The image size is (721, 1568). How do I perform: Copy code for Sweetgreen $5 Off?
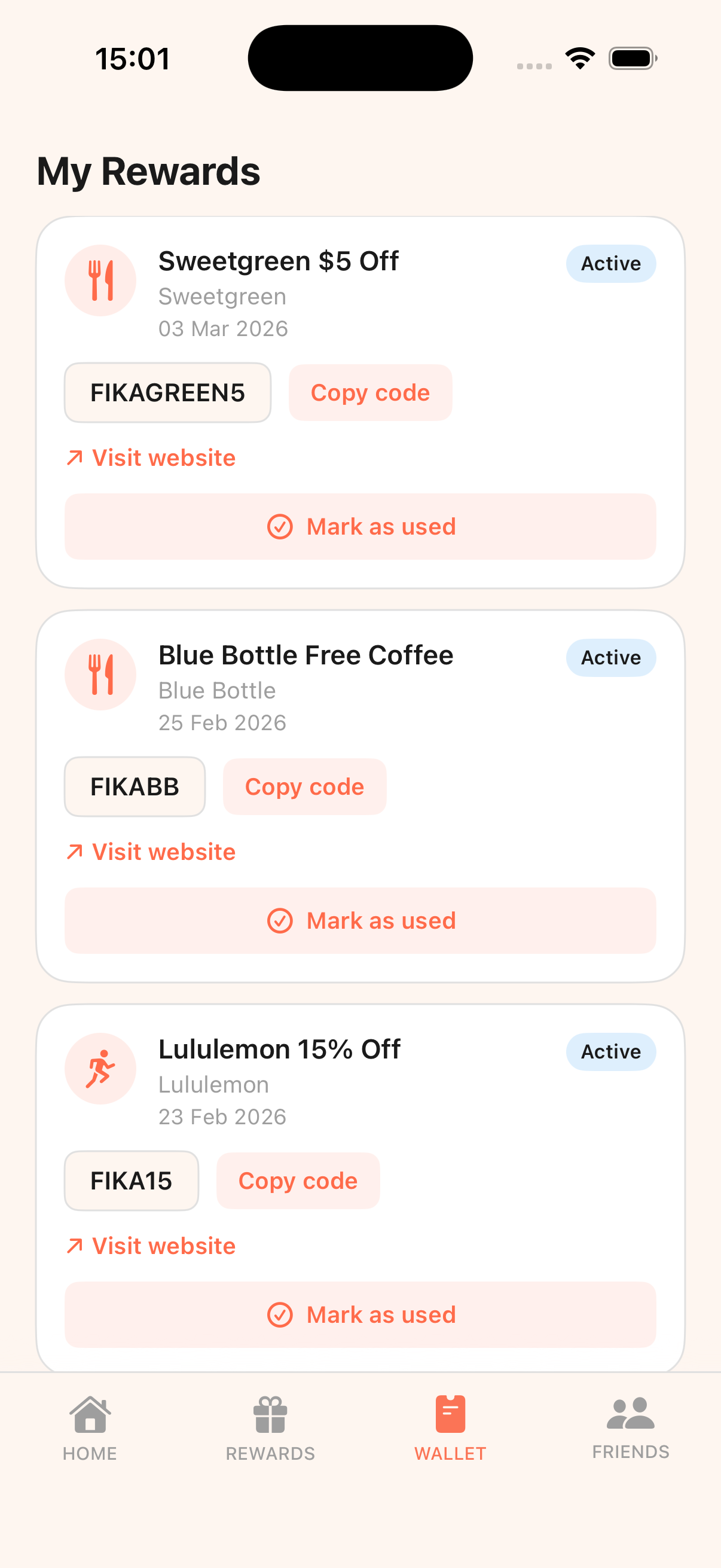tap(370, 393)
